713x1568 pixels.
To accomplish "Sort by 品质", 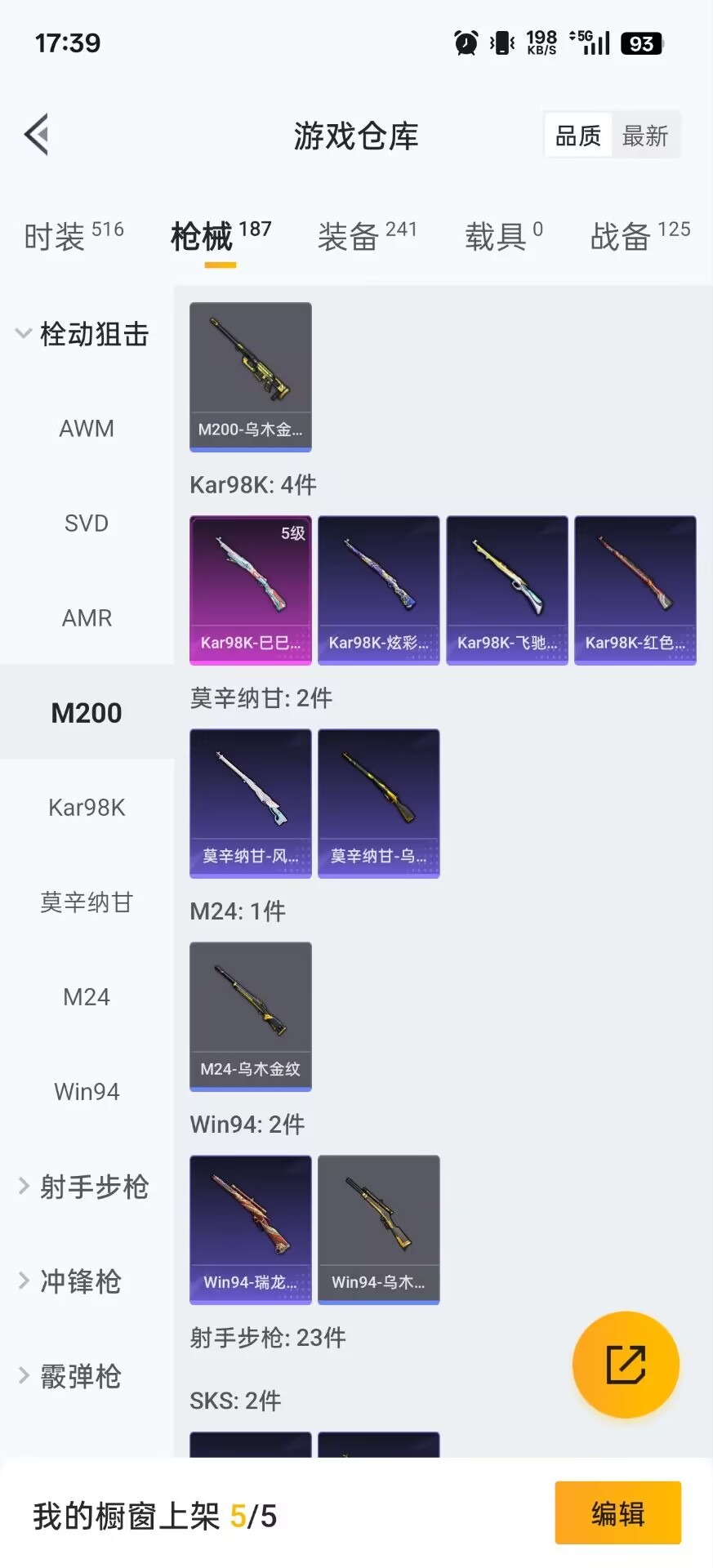I will 578,136.
